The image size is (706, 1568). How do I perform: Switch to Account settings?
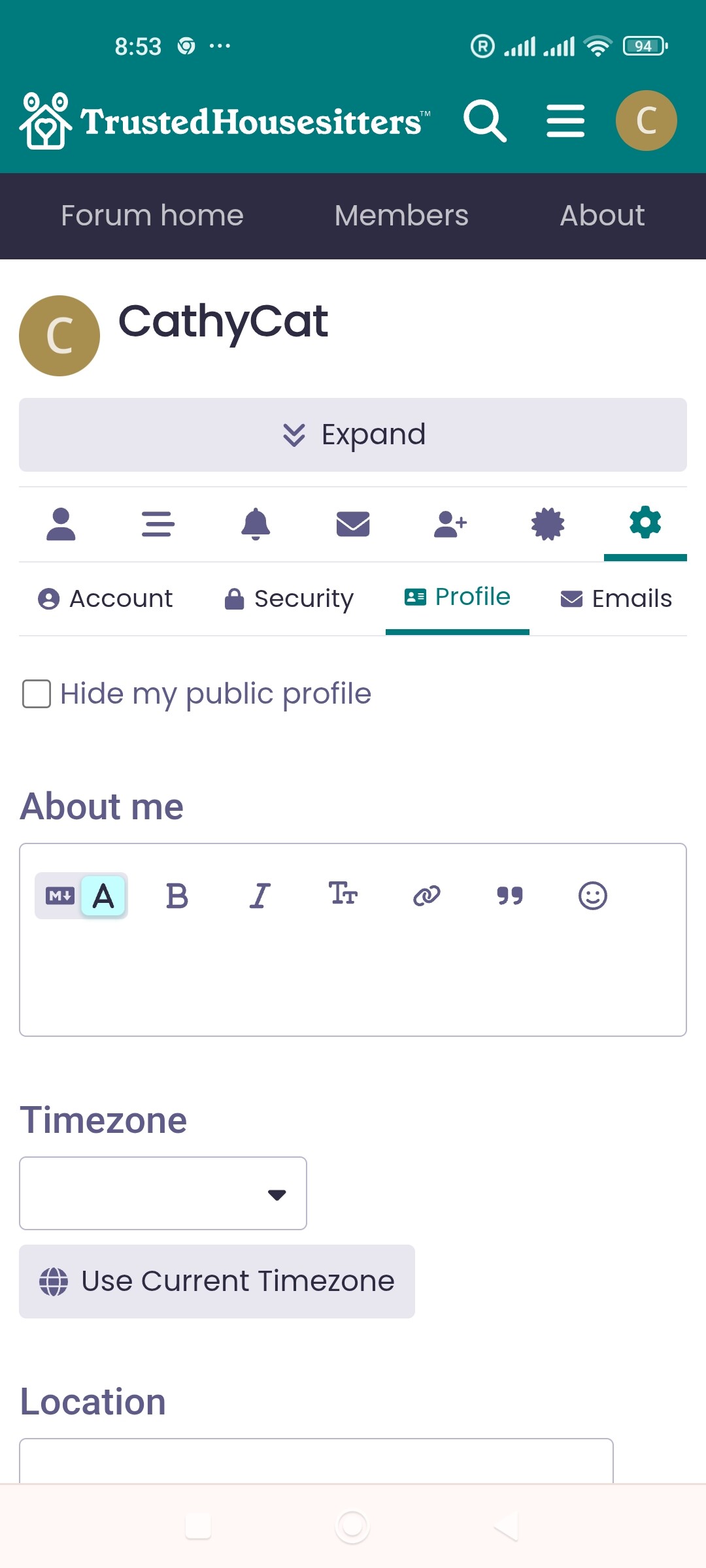click(x=106, y=598)
